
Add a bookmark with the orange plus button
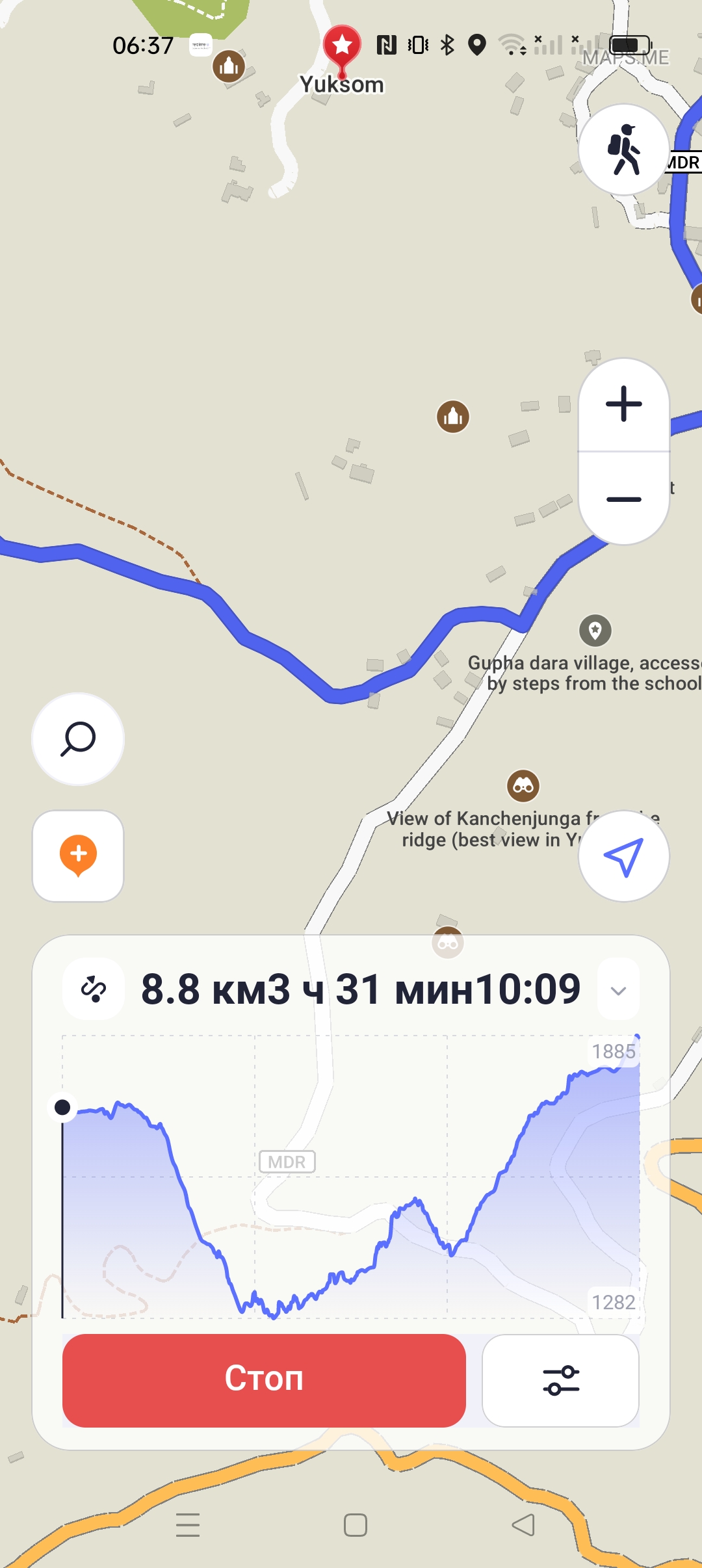pos(78,856)
